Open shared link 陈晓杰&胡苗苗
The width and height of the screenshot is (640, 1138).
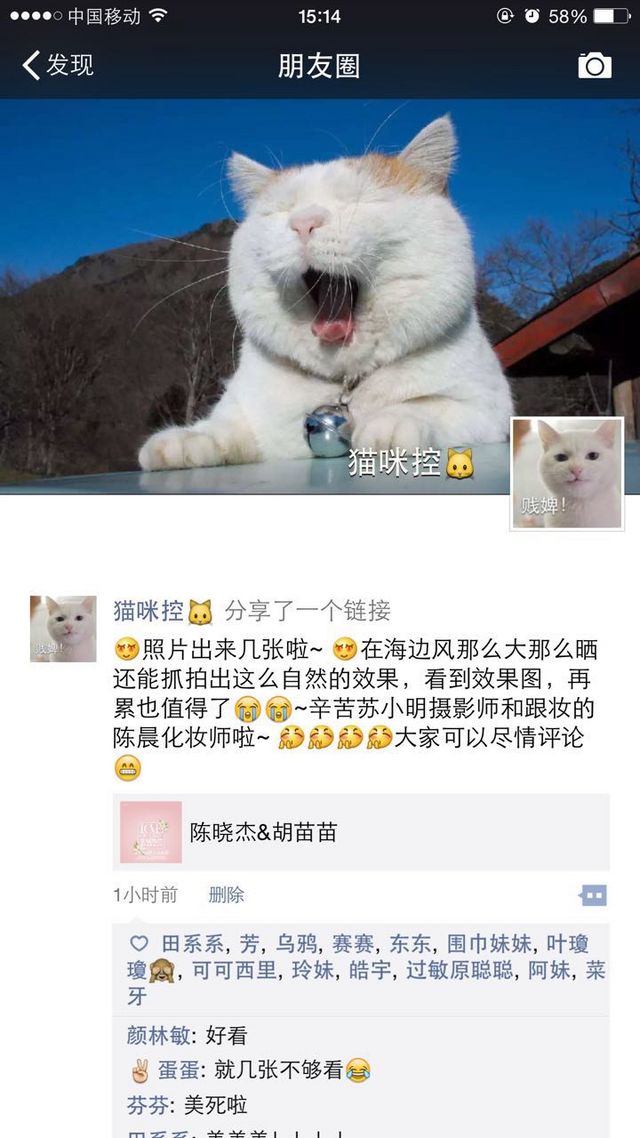(x=361, y=832)
